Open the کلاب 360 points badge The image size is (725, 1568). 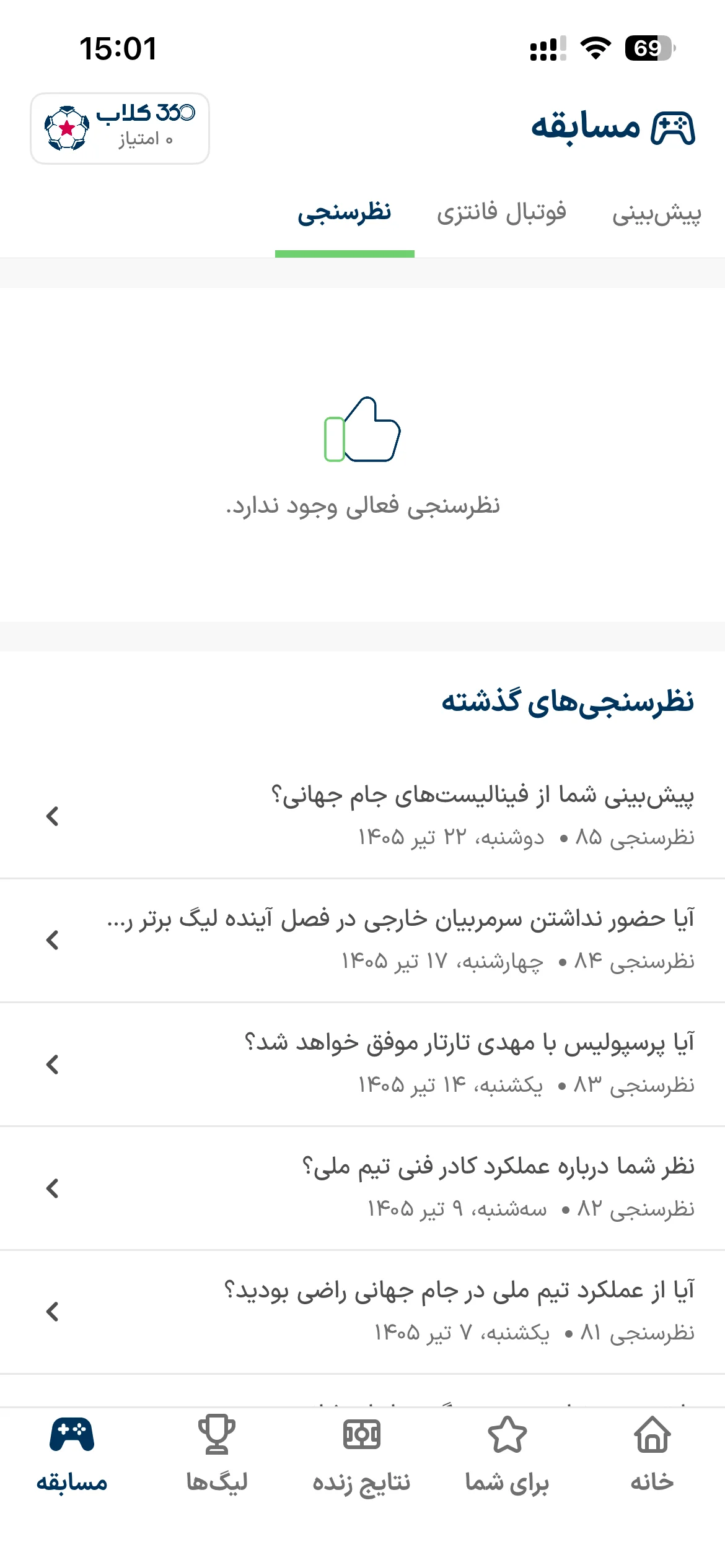[120, 128]
